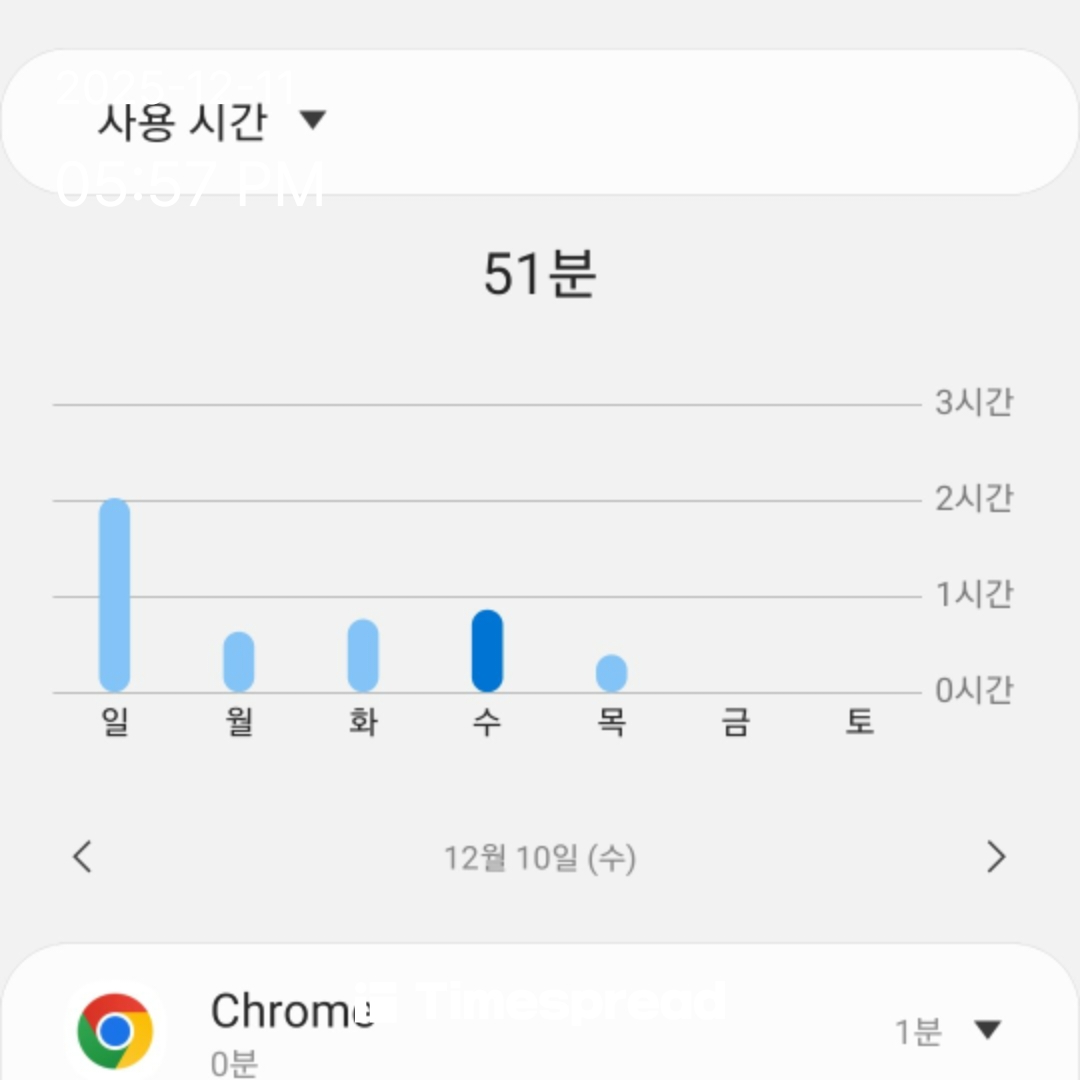Select the 화 bar in the chart

click(363, 656)
